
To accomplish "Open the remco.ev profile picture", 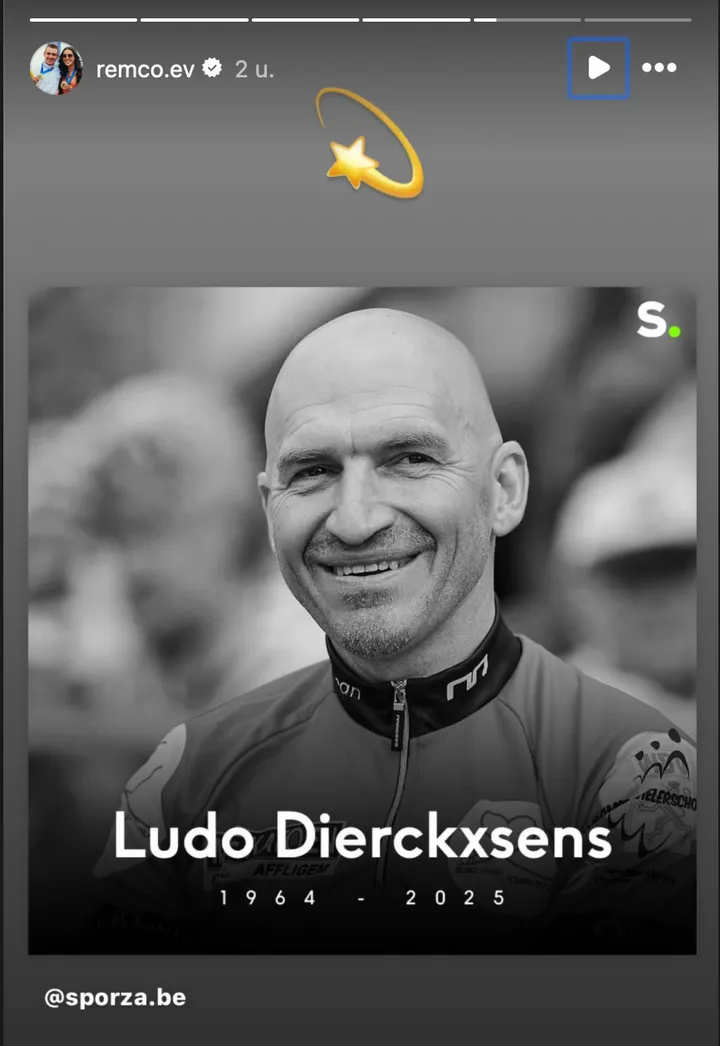I will pos(57,68).
